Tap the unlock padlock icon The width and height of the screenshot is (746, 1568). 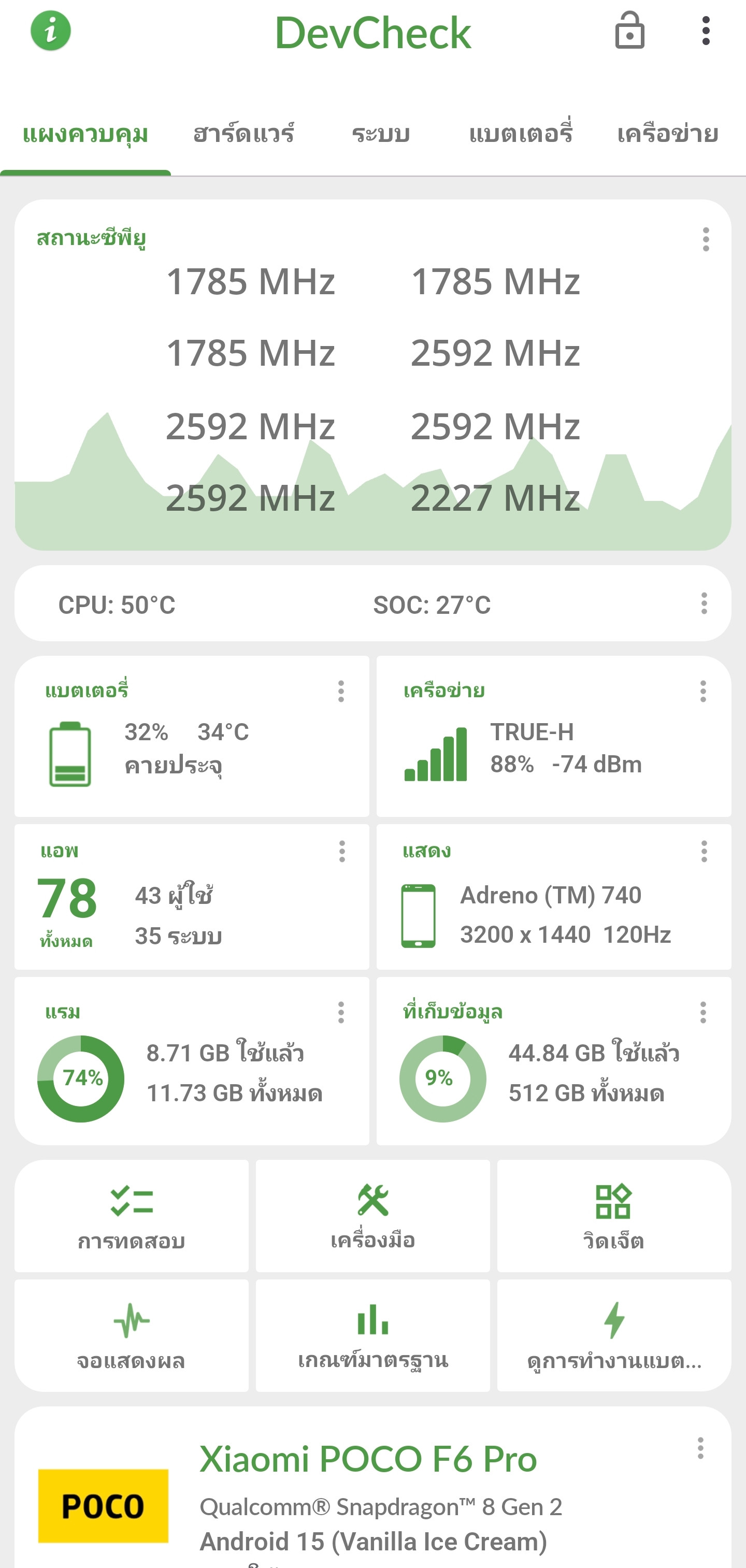tap(629, 31)
